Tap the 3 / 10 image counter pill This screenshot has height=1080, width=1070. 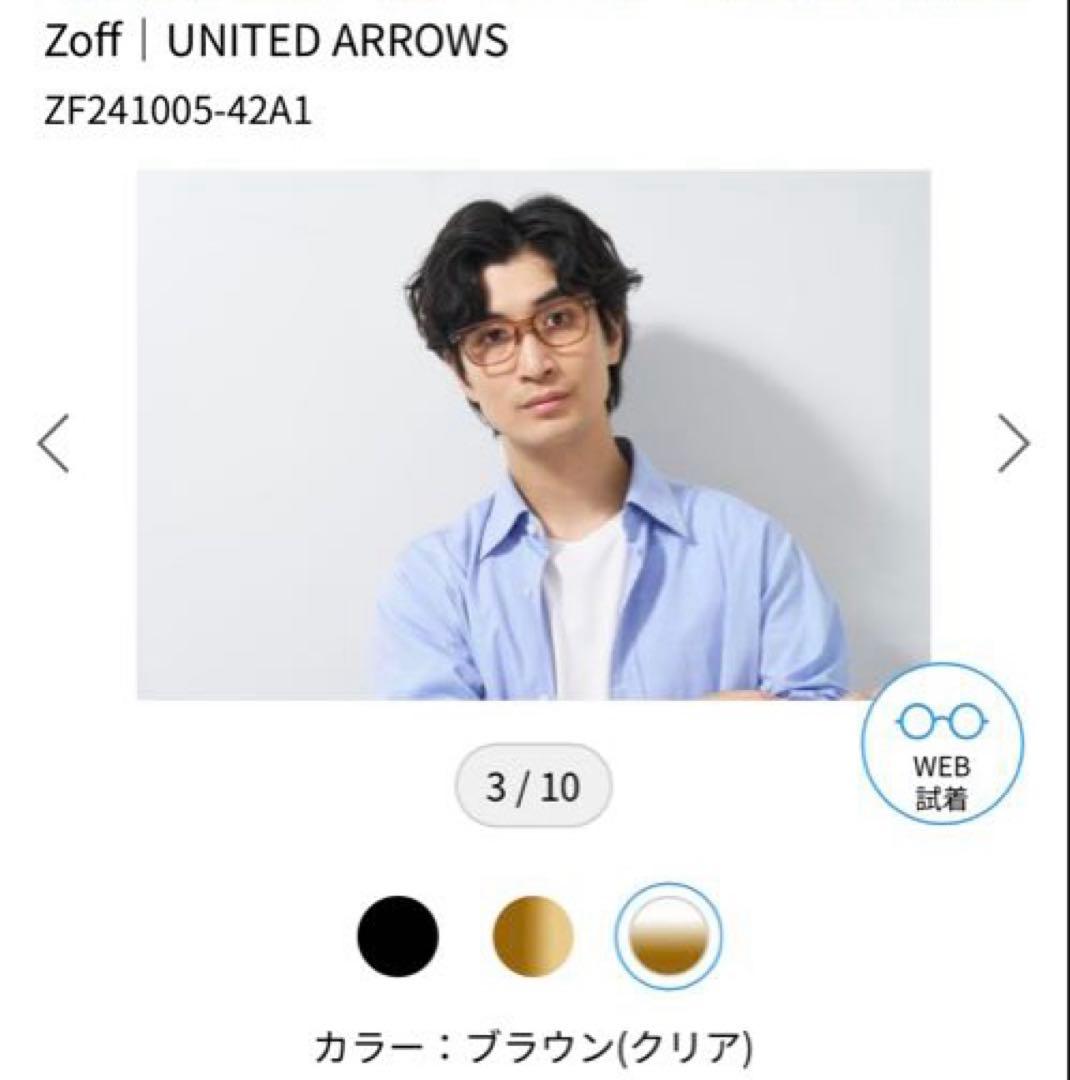[x=535, y=786]
